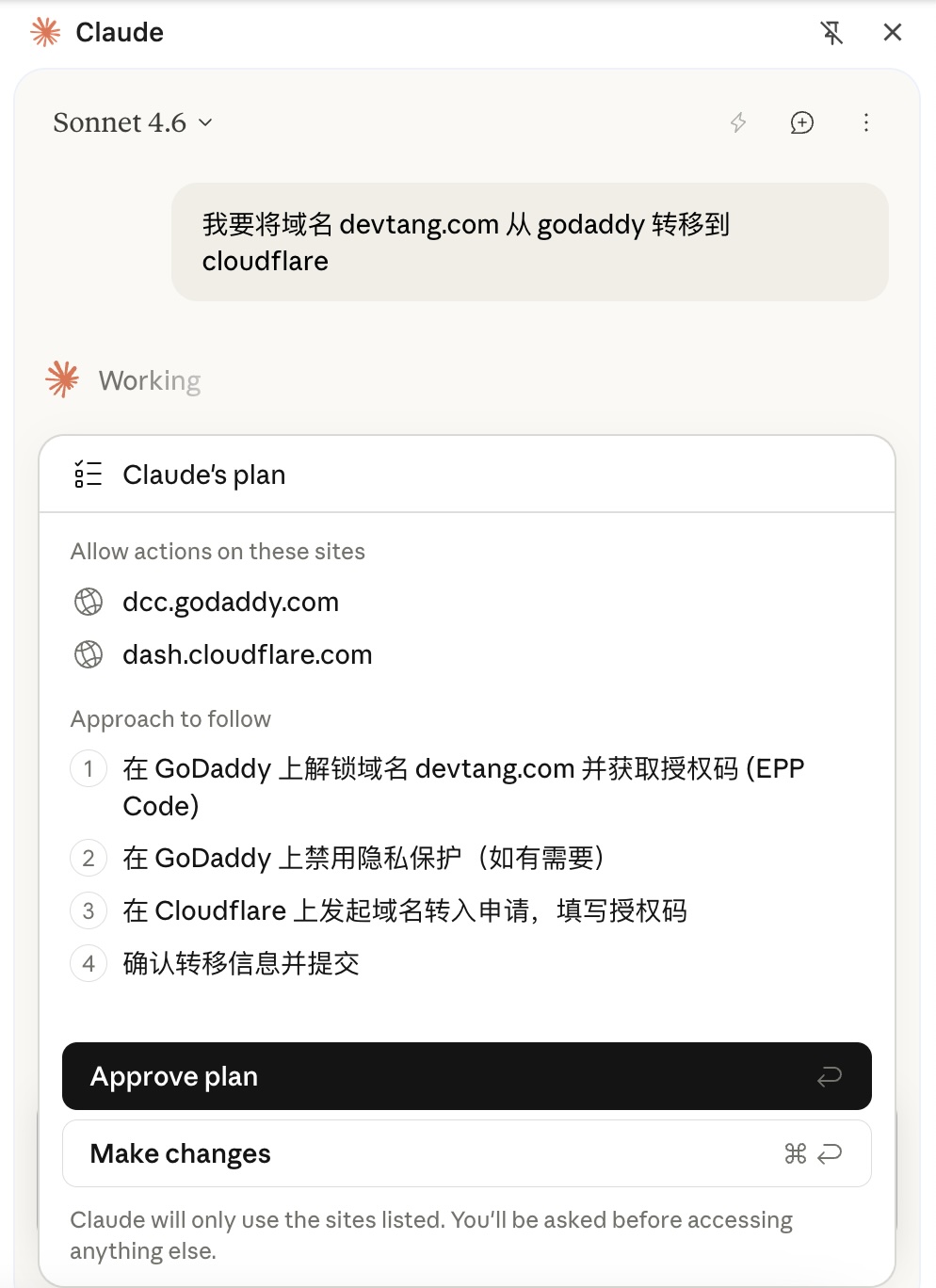This screenshot has height=1288, width=936.
Task: Open the Sonnet 4.6 model dropdown
Action: tap(133, 122)
